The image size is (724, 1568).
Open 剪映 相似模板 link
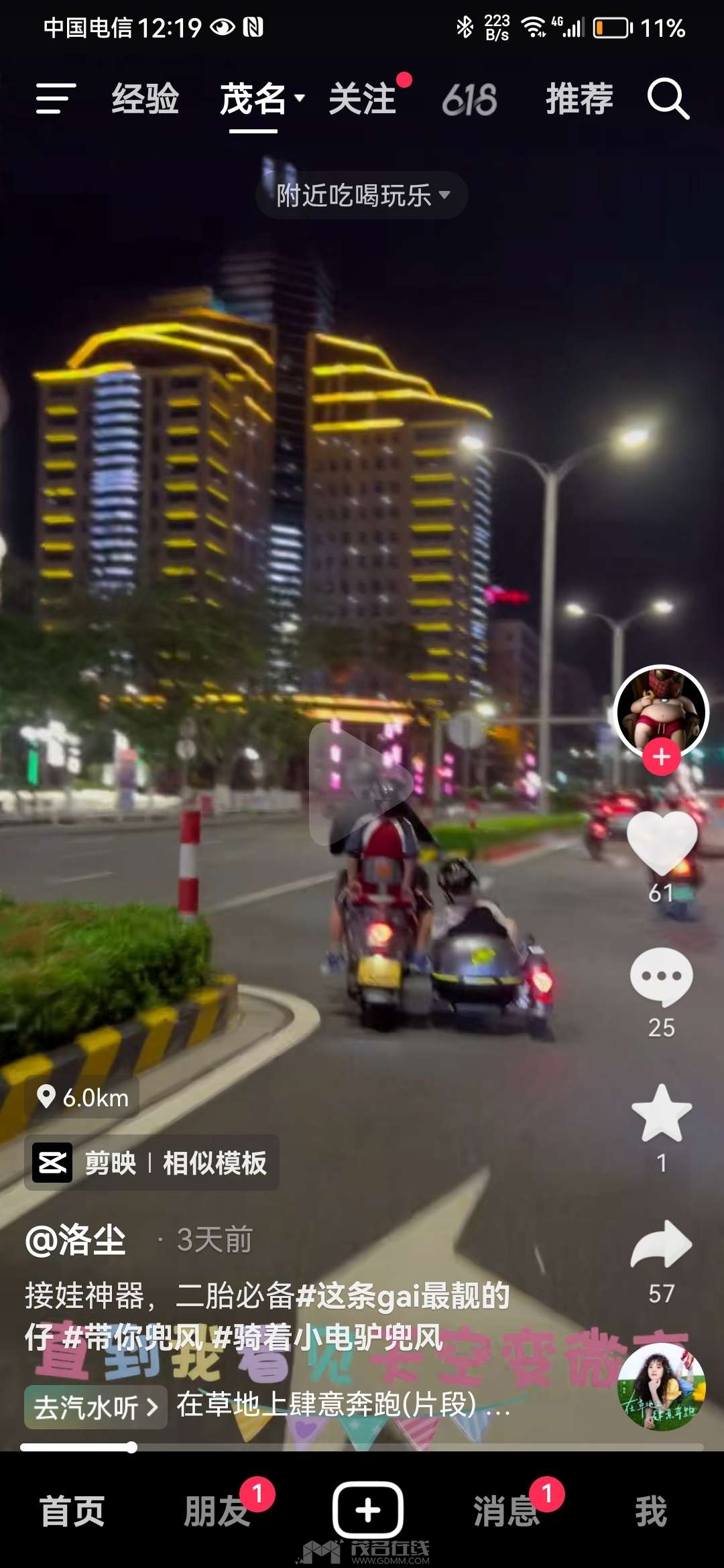pyautogui.click(x=152, y=1163)
